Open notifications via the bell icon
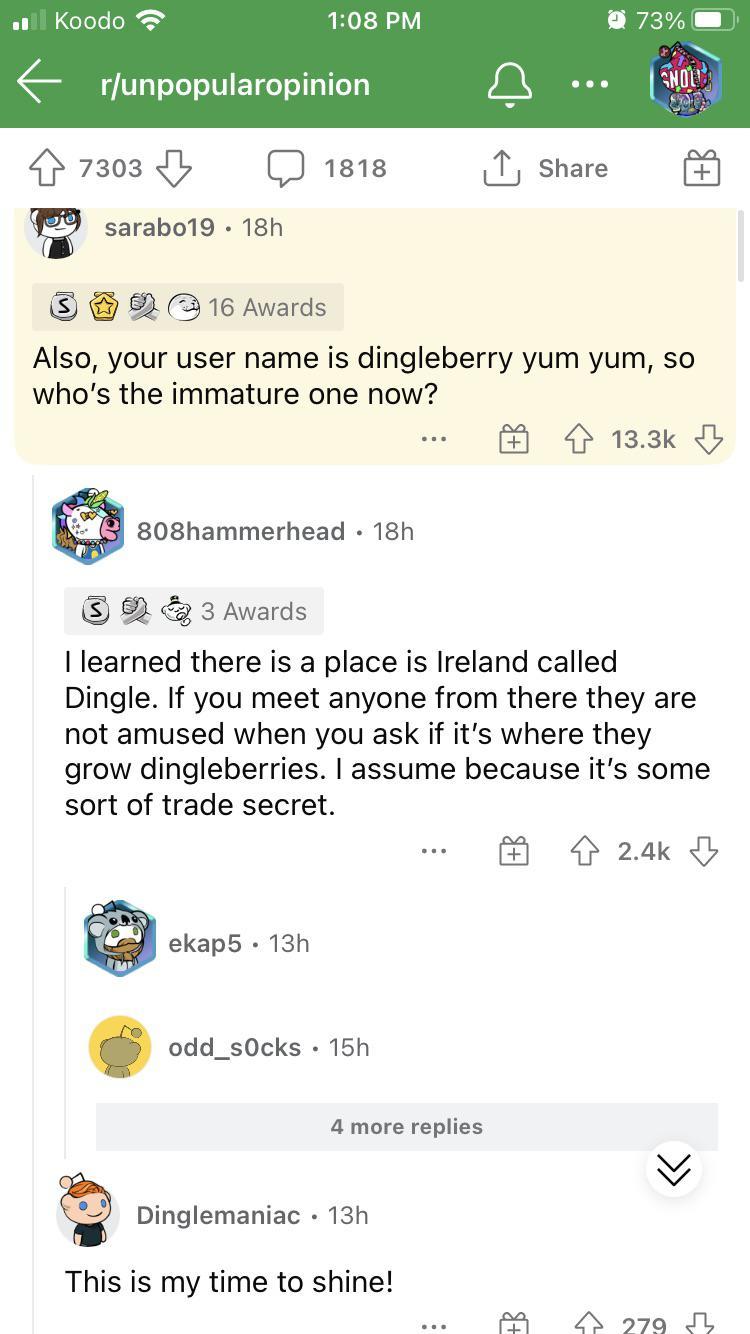Screen dimensions: 750x1334 coord(510,84)
